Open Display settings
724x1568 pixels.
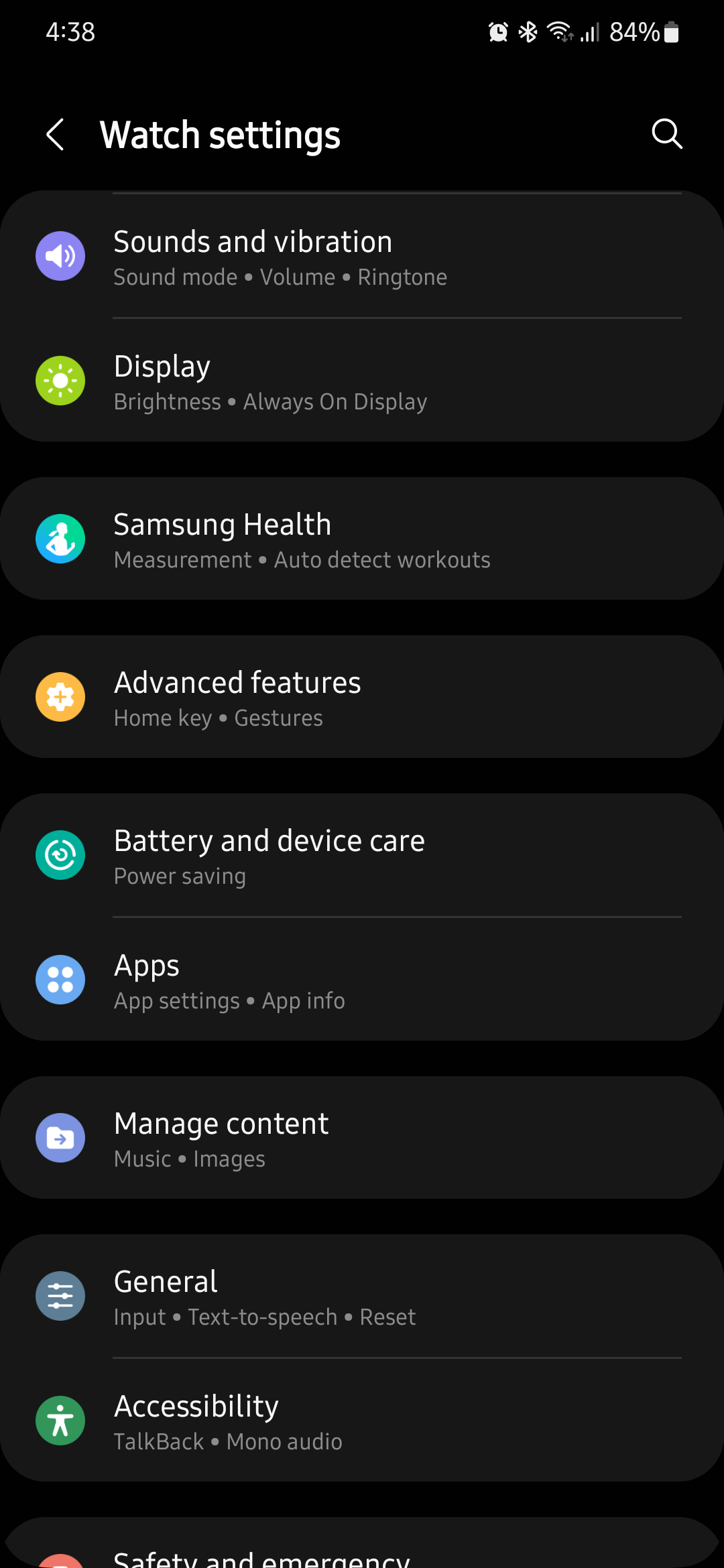(x=362, y=382)
